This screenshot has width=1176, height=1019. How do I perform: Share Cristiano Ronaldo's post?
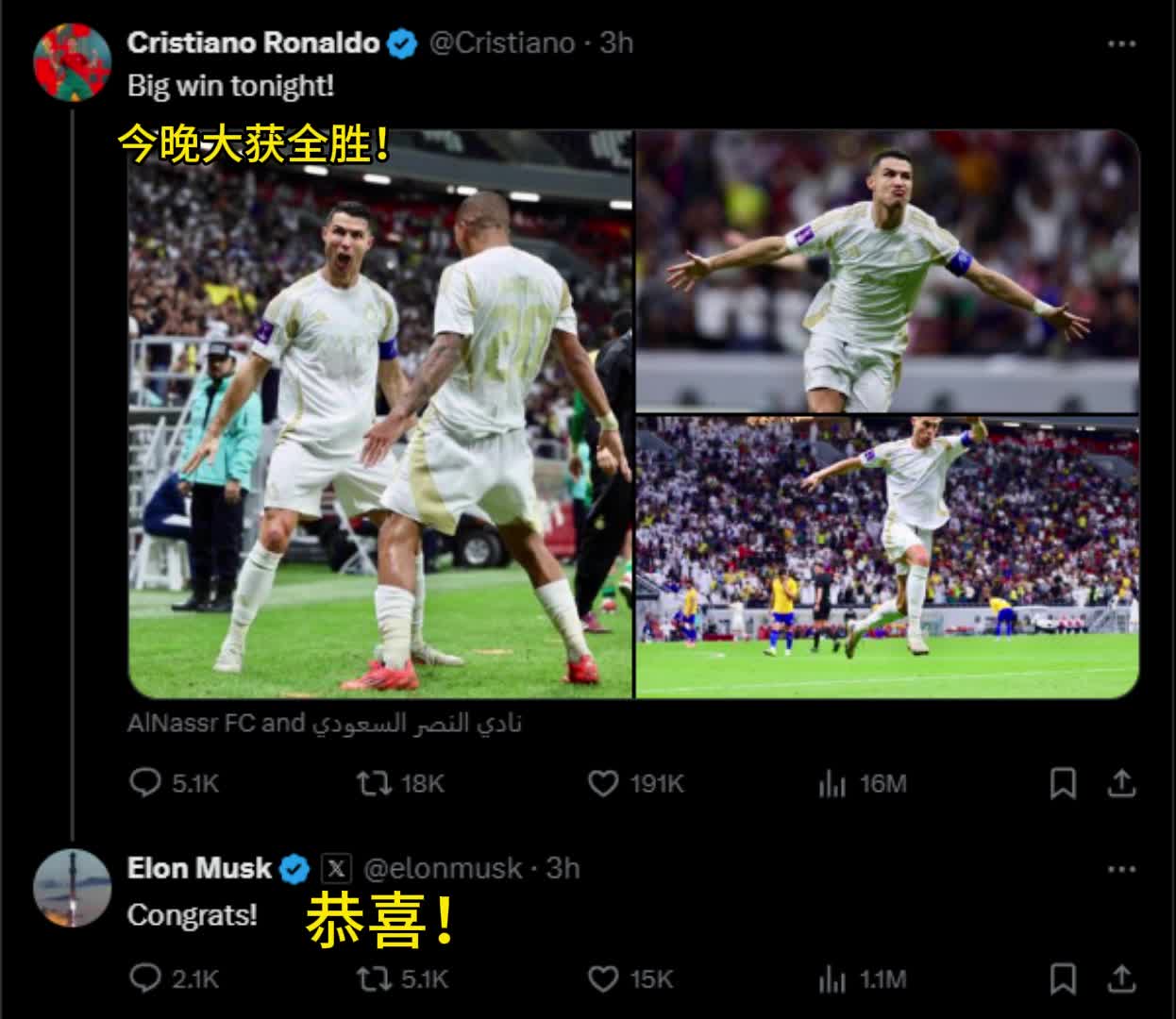(x=1120, y=783)
